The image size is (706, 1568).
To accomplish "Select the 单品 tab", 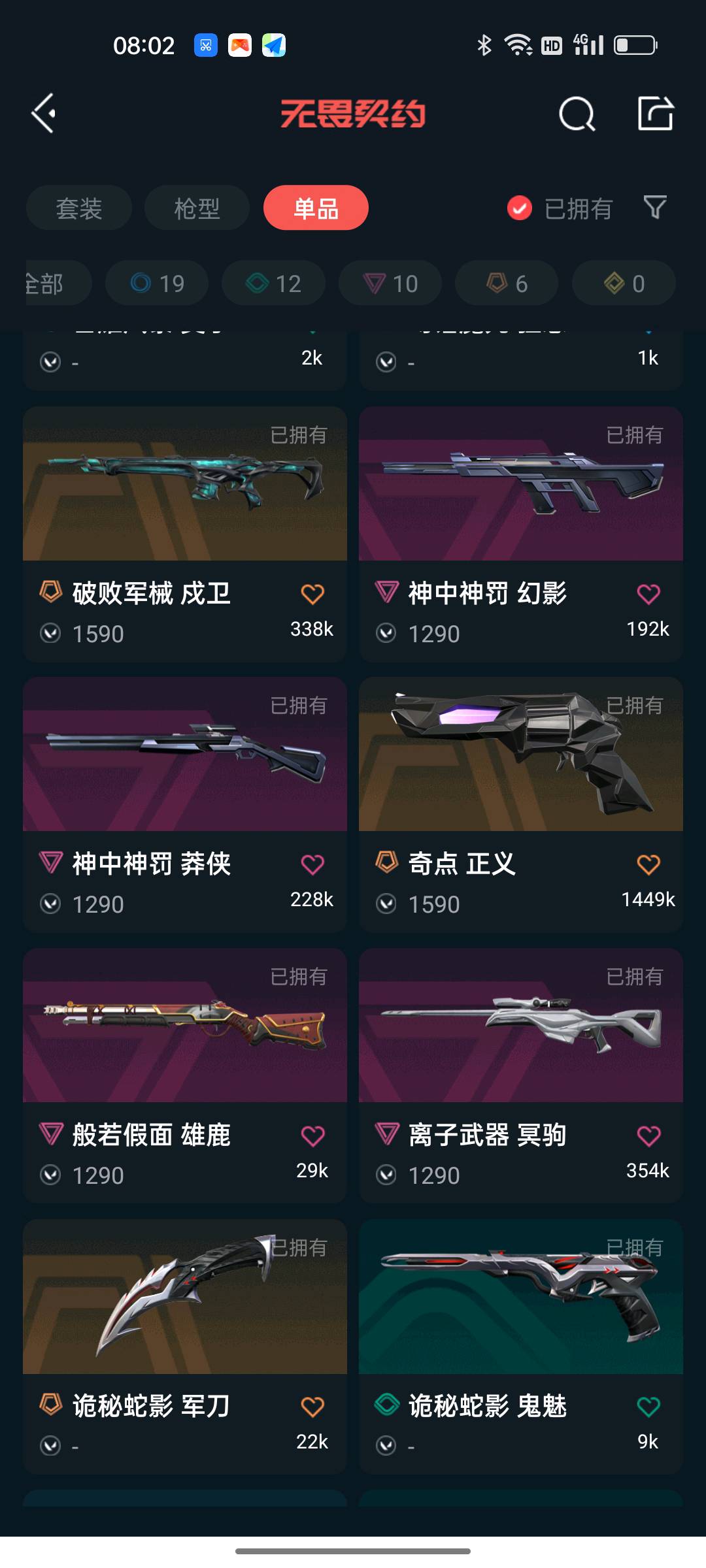I will [316, 208].
